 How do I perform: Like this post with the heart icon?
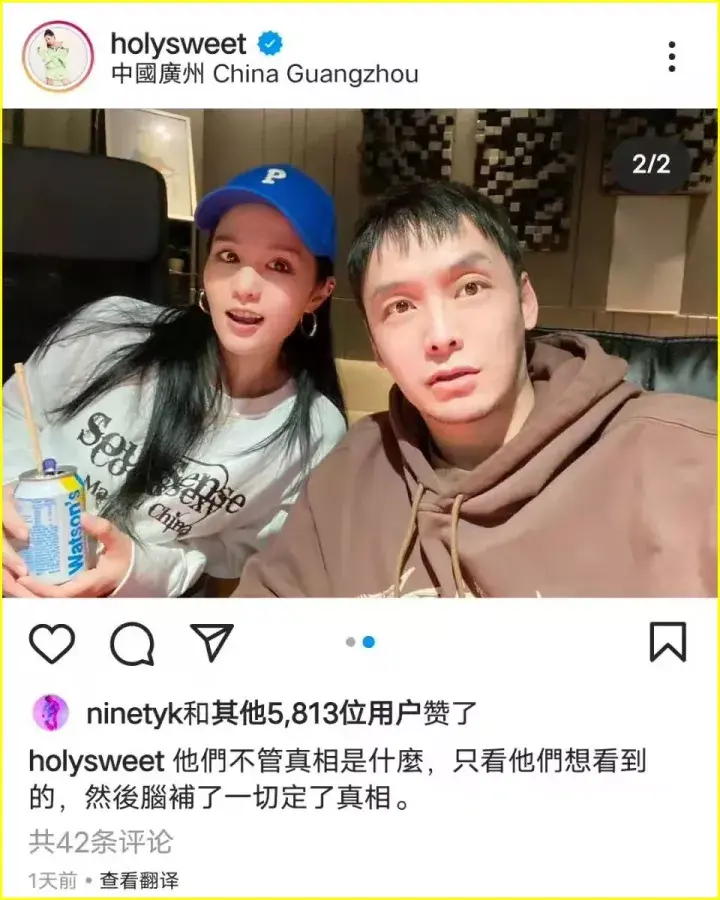(52, 643)
